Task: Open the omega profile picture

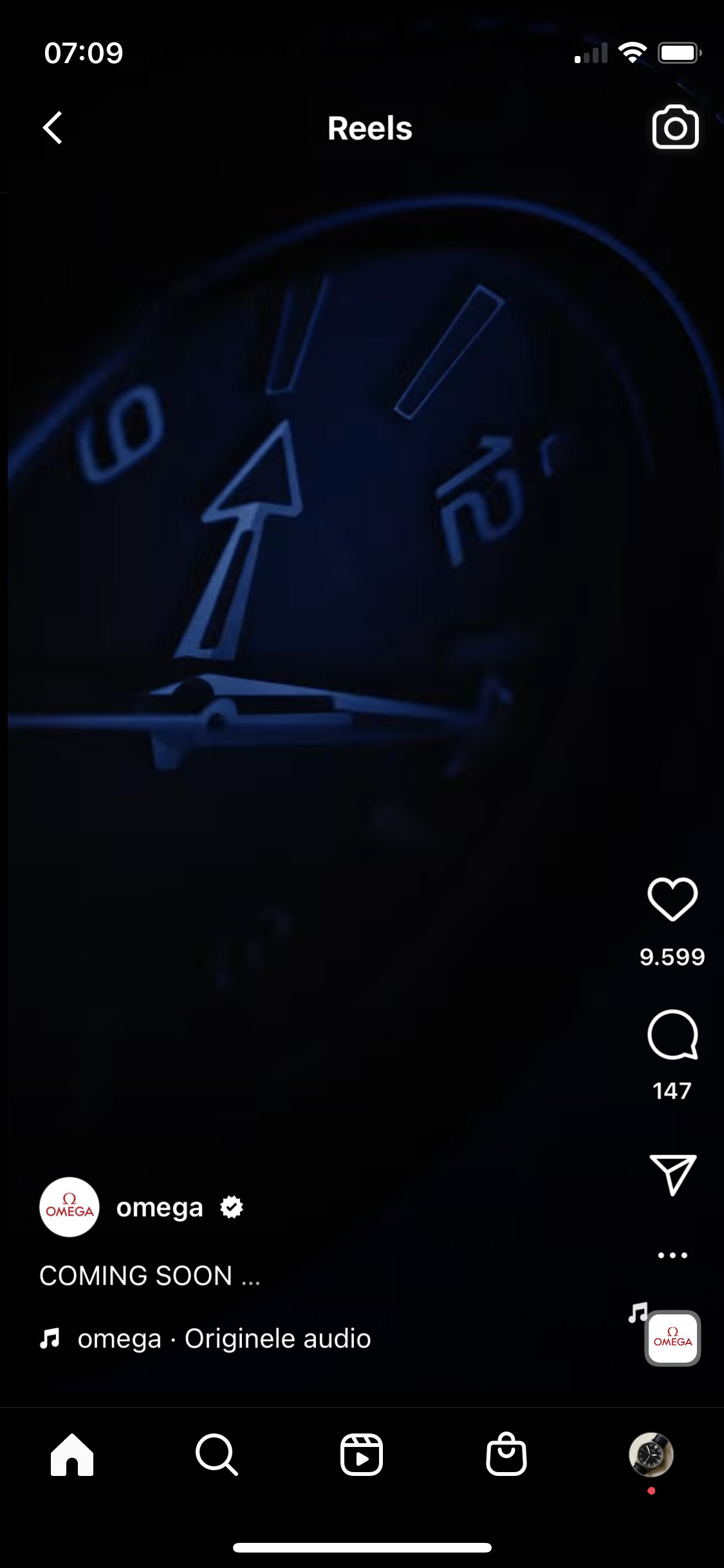Action: (70, 1207)
